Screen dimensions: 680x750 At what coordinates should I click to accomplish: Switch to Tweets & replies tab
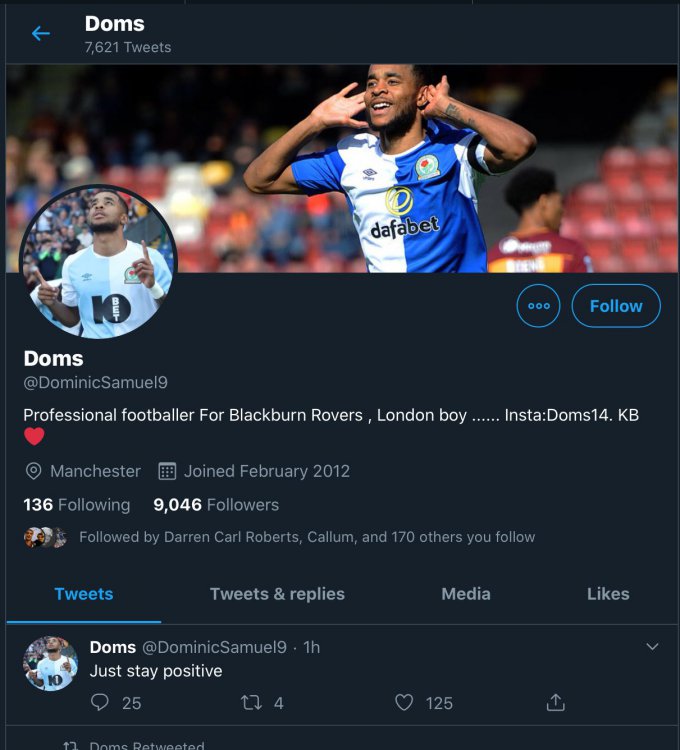(x=277, y=594)
